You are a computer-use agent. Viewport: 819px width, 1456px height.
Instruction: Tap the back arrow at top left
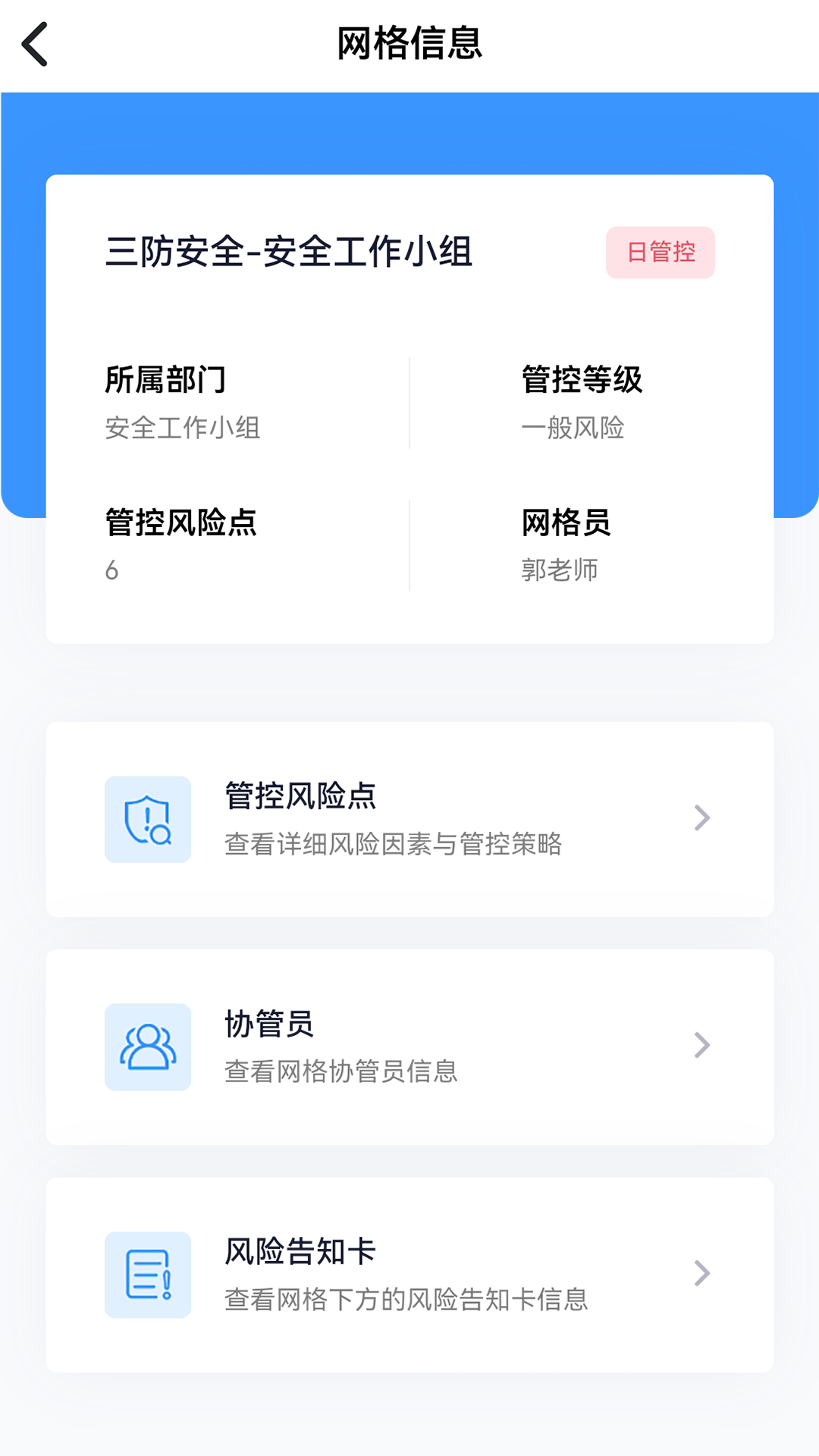click(x=33, y=43)
